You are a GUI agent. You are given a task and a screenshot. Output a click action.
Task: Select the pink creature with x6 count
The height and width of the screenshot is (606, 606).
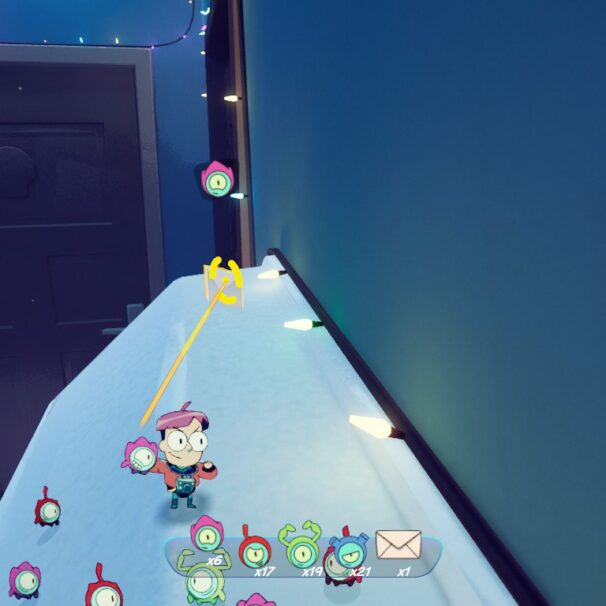click(206, 537)
